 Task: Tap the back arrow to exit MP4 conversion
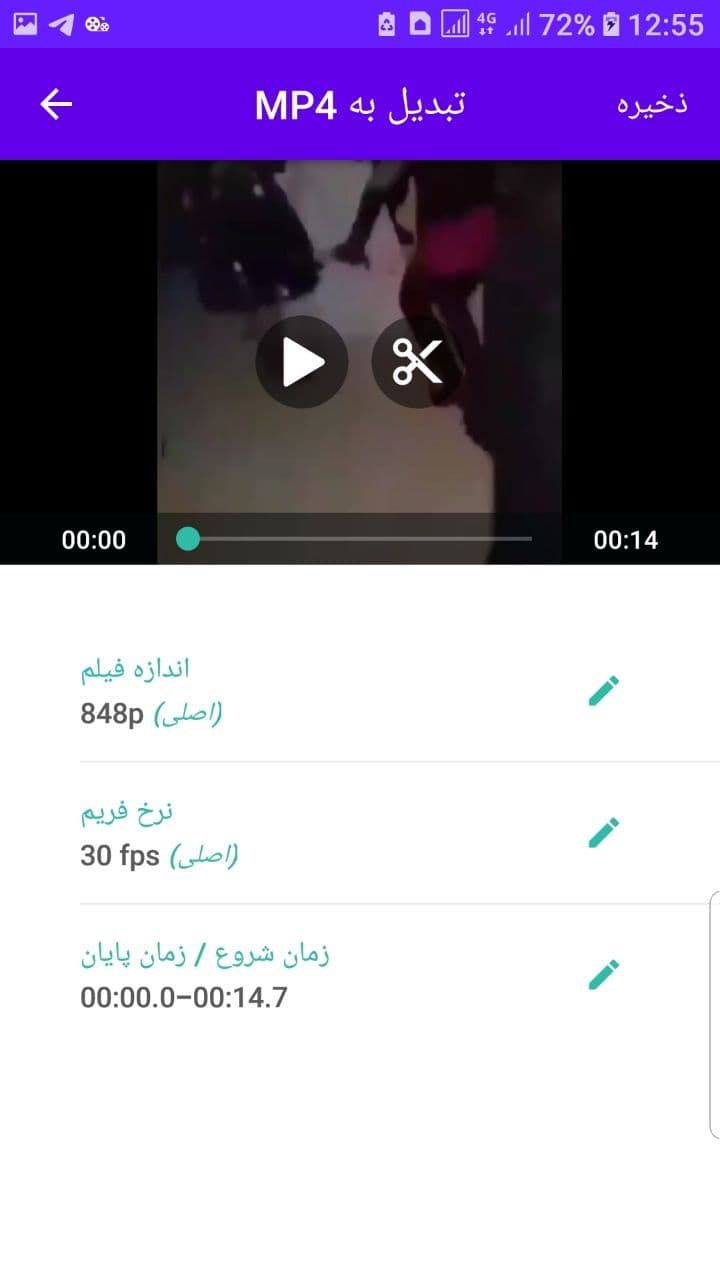[55, 103]
